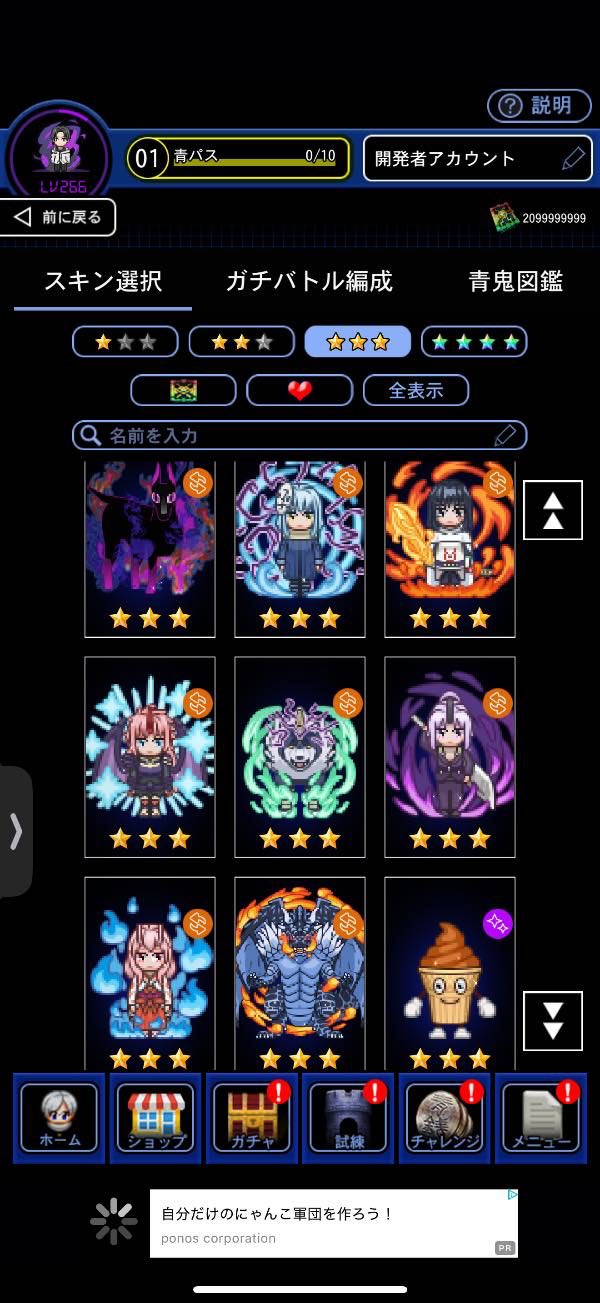The image size is (600, 1303).
Task: Show favorites with the heart filter
Action: (x=299, y=390)
